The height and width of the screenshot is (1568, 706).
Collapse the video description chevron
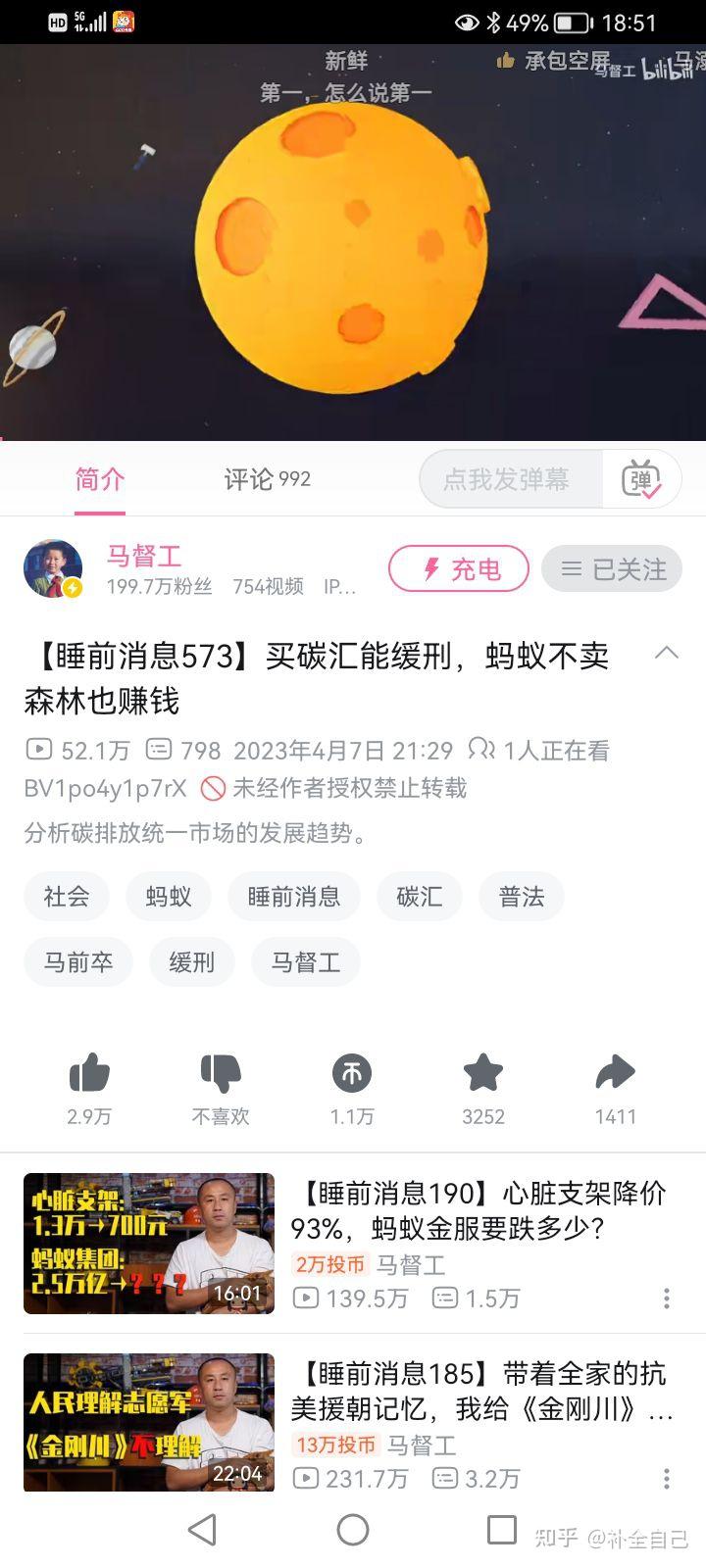point(667,653)
